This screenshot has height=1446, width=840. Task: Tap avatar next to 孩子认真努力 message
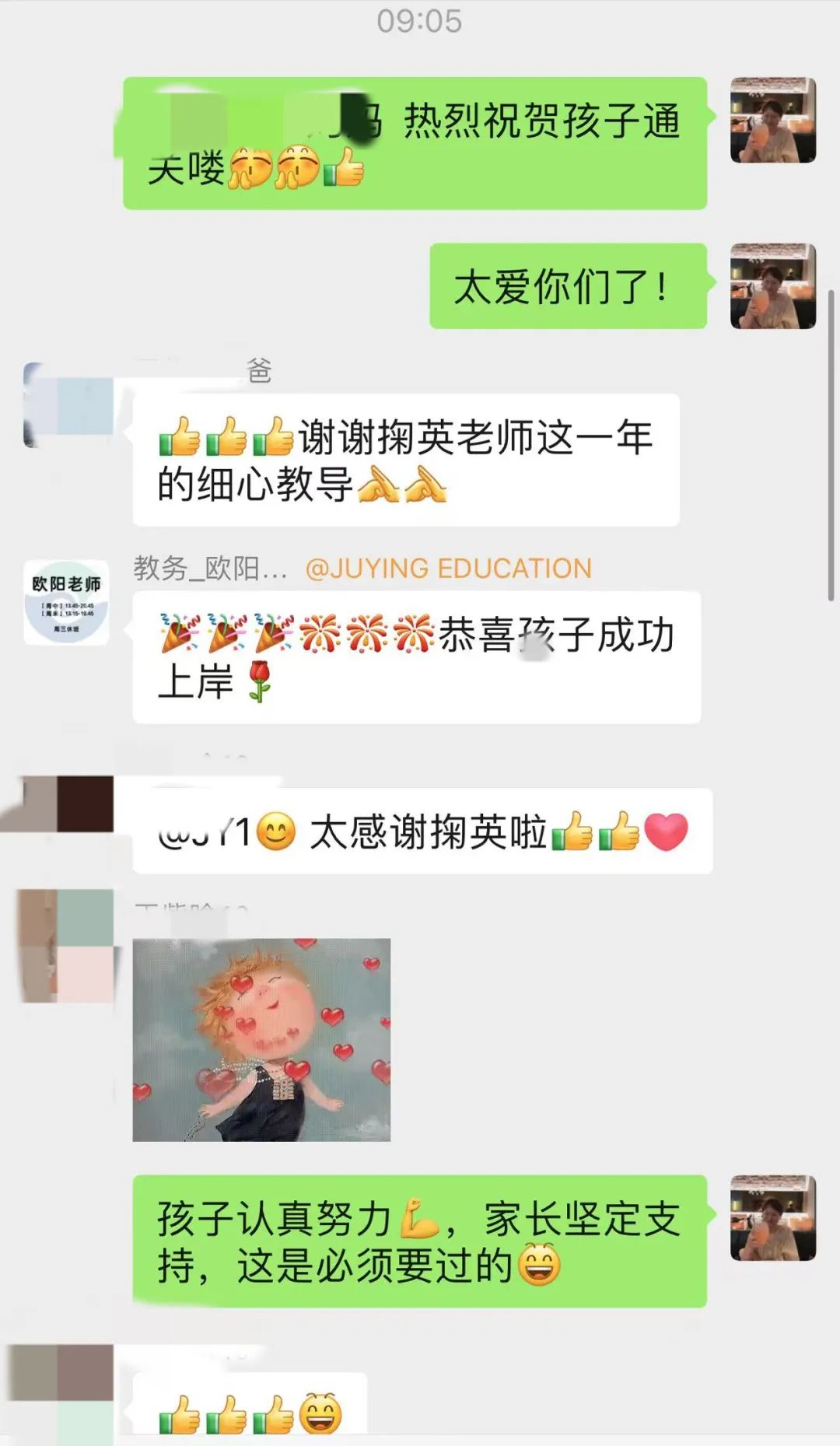tap(772, 1217)
